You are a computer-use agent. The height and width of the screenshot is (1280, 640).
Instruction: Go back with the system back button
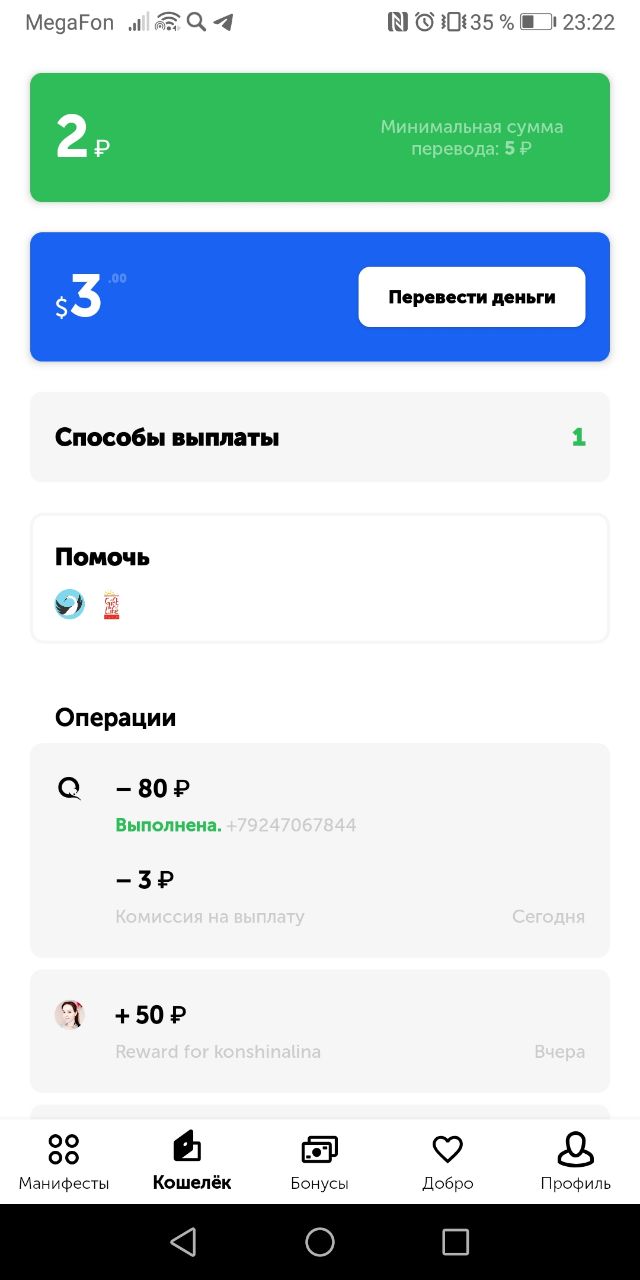pos(183,1242)
